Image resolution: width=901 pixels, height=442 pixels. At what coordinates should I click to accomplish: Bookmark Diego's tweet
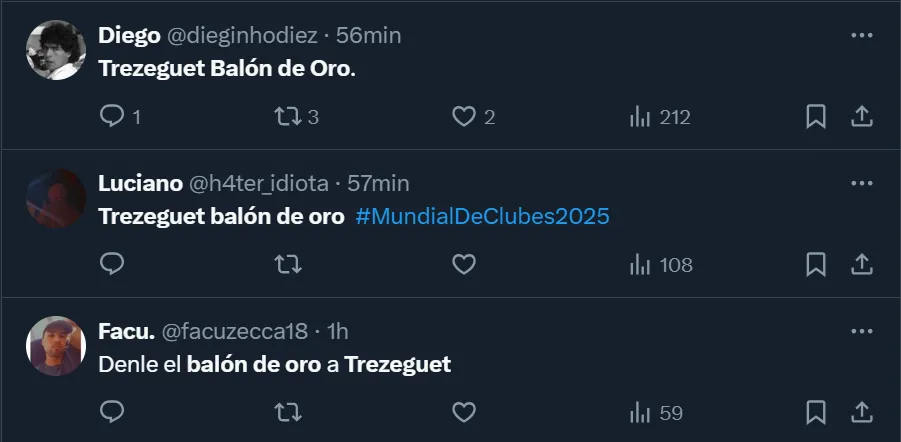click(x=816, y=117)
